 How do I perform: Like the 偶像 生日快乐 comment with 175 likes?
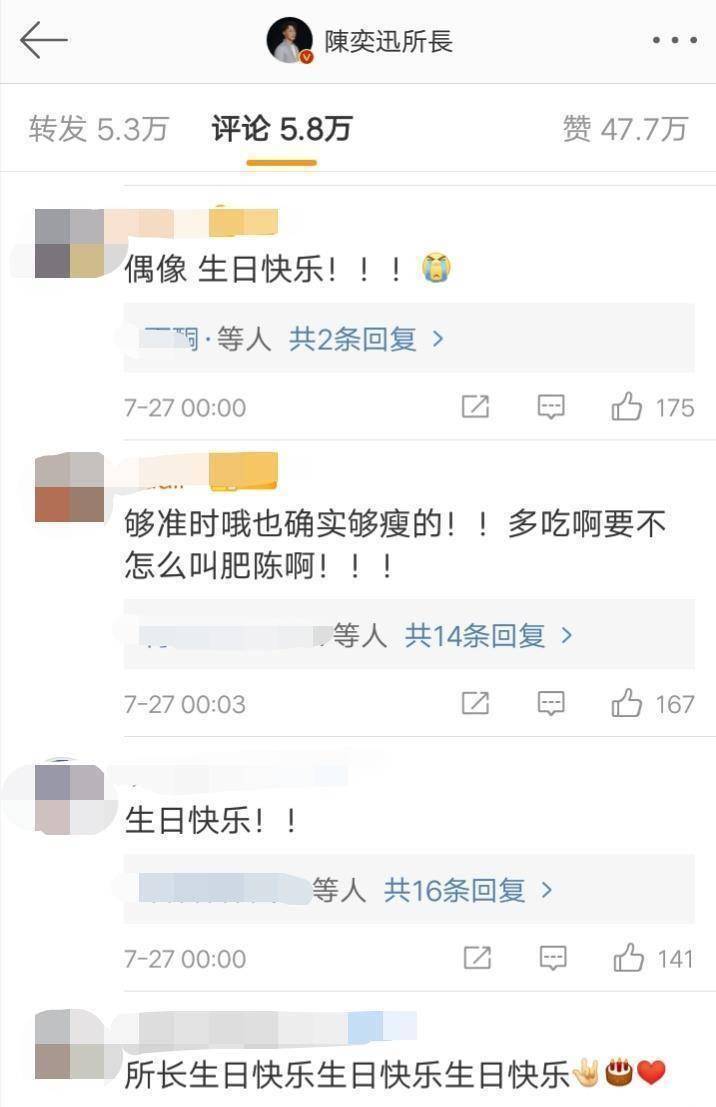pos(627,407)
